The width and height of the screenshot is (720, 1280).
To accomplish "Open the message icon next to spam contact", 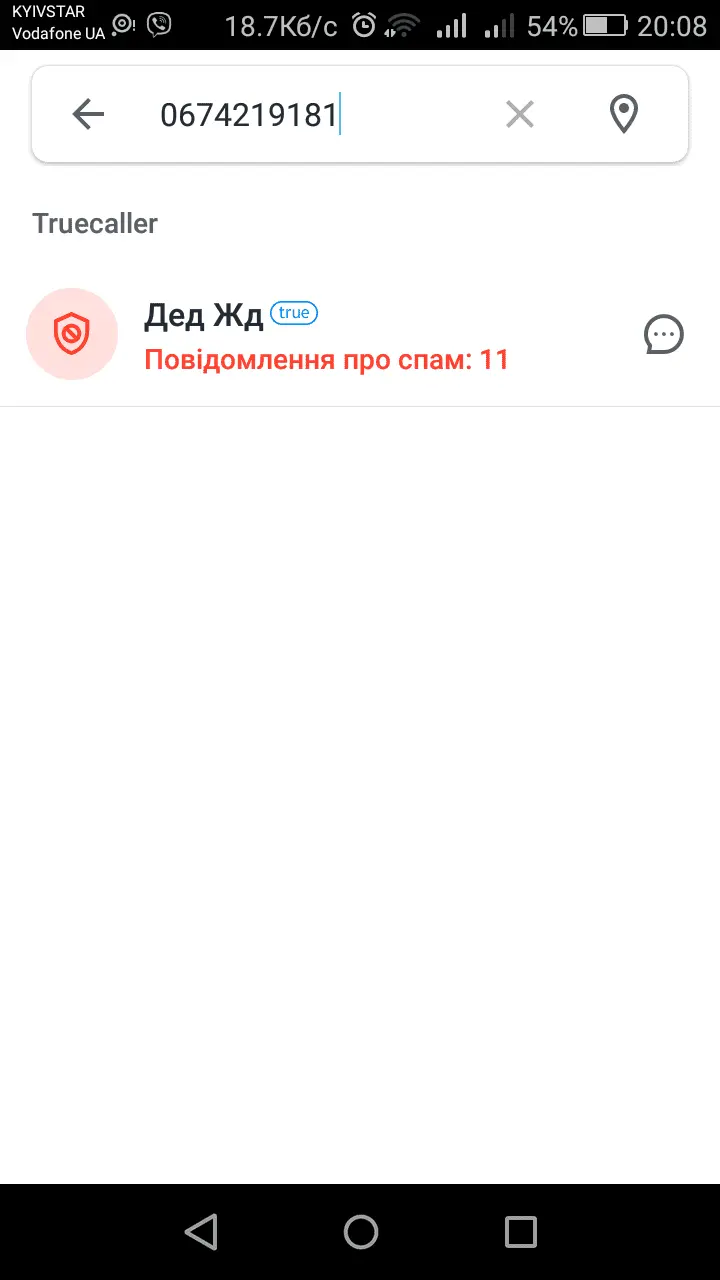I will coord(664,334).
